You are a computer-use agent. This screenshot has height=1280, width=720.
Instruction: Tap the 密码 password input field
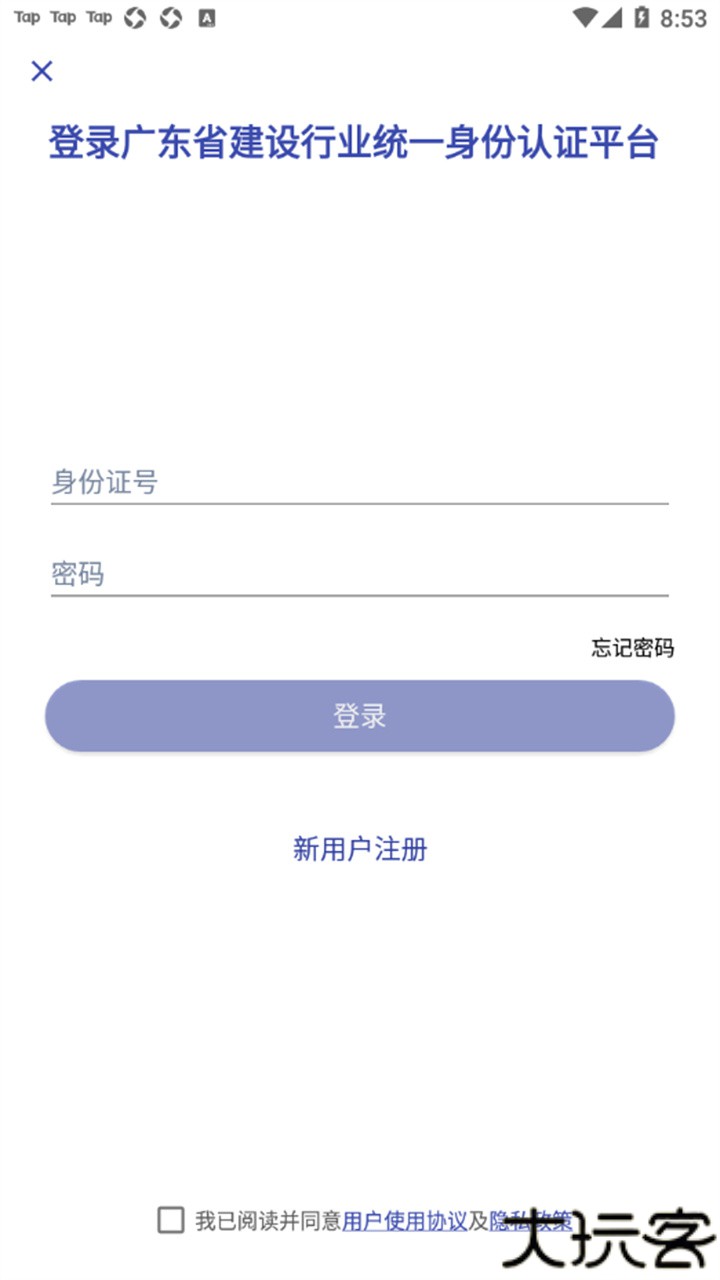pyautogui.click(x=359, y=574)
